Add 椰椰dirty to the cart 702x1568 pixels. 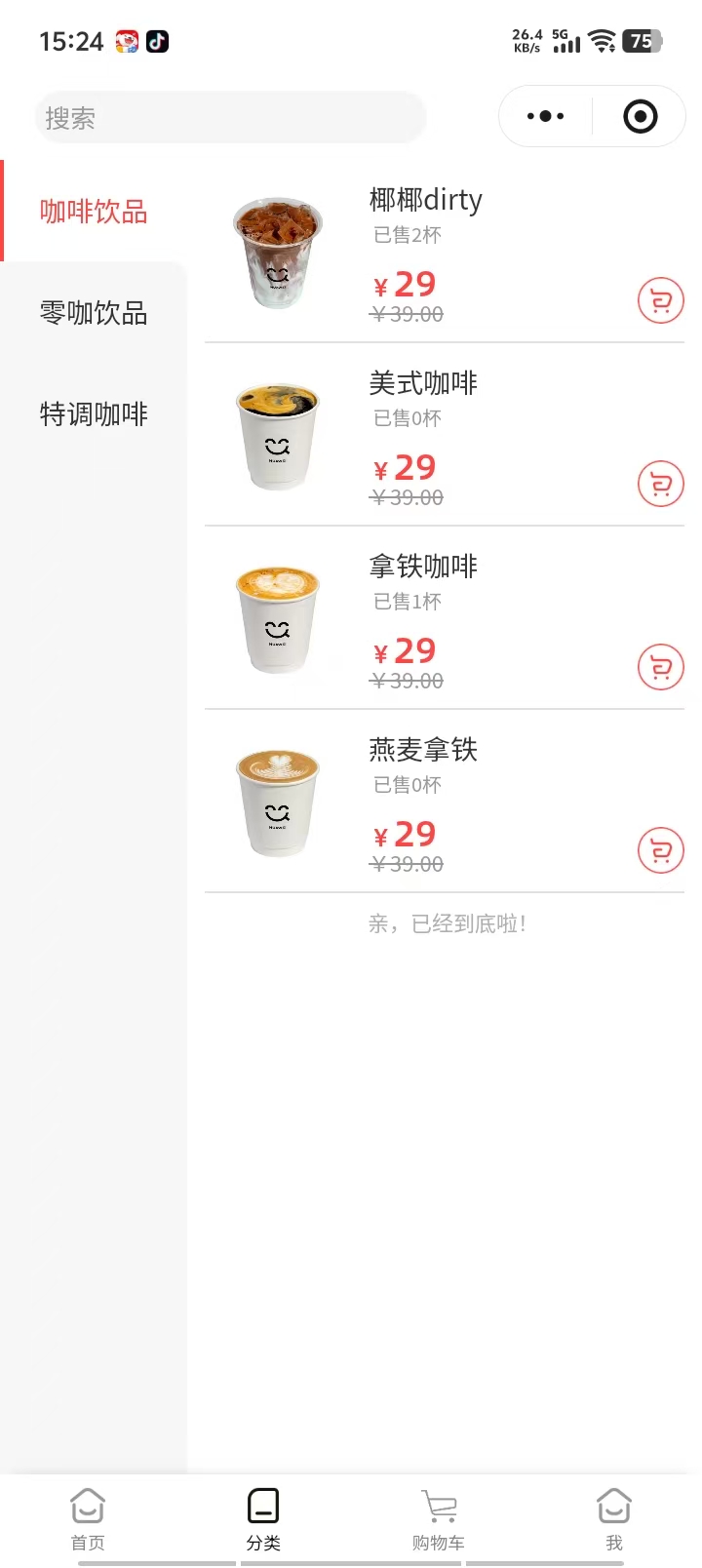(660, 300)
